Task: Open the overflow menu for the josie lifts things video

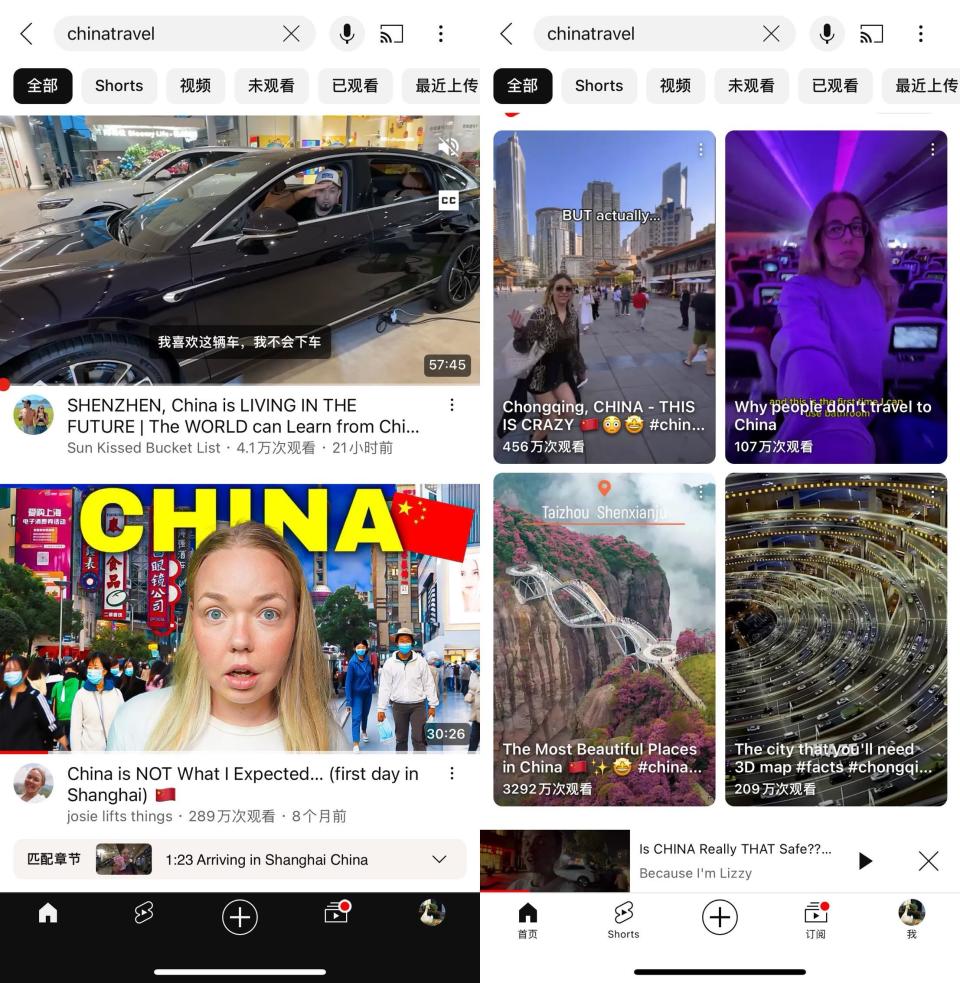Action: pos(452,774)
